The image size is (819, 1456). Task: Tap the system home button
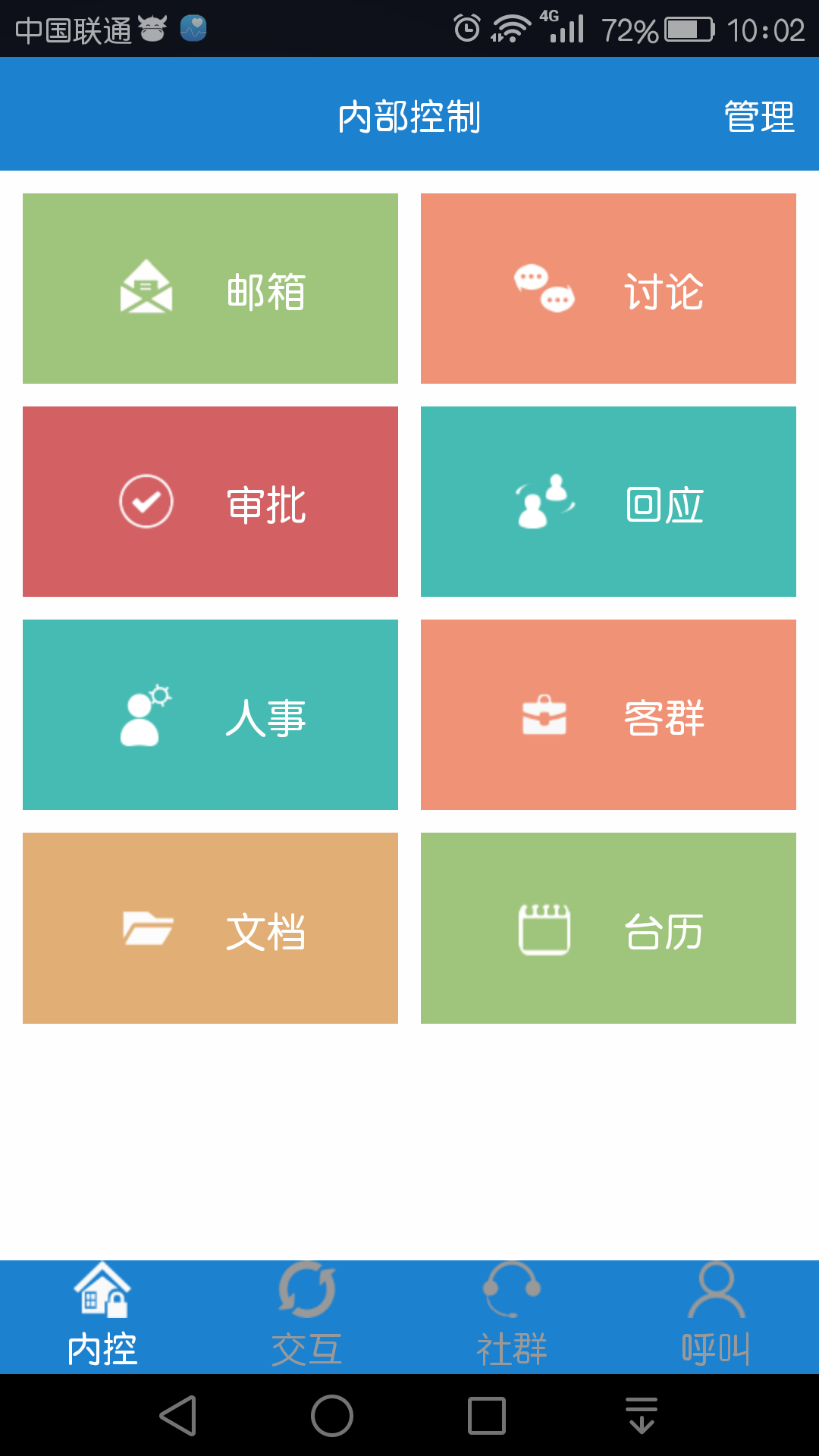click(x=332, y=1415)
